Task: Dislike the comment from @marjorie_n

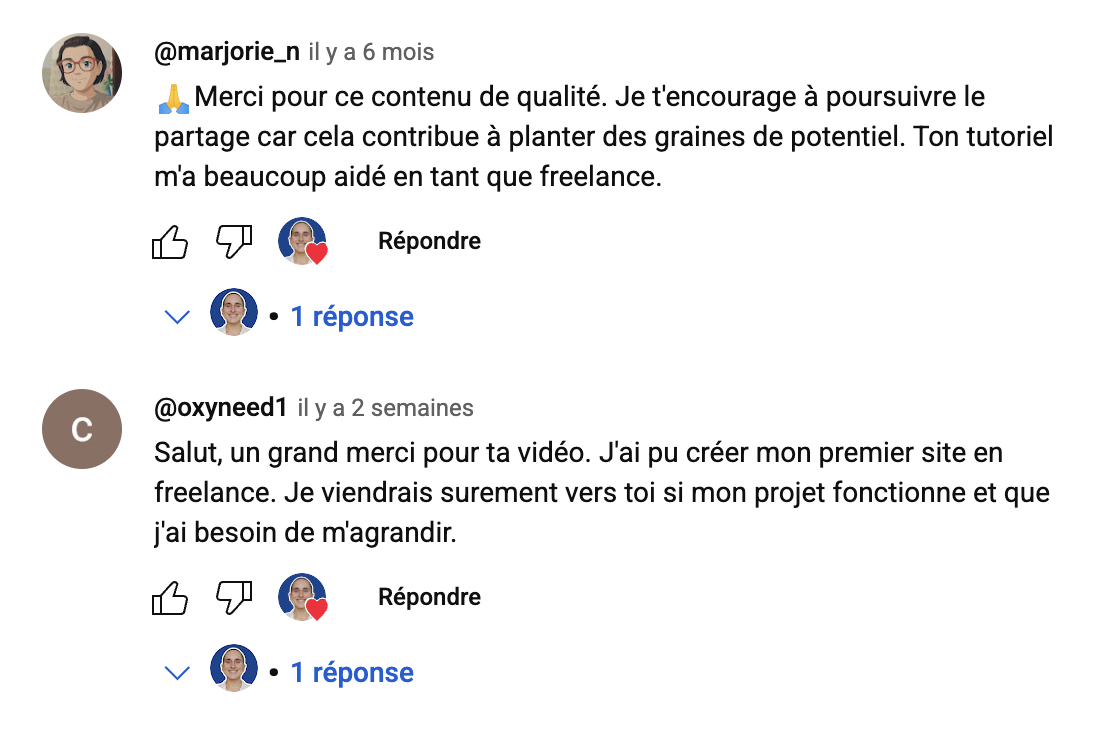Action: coord(235,241)
